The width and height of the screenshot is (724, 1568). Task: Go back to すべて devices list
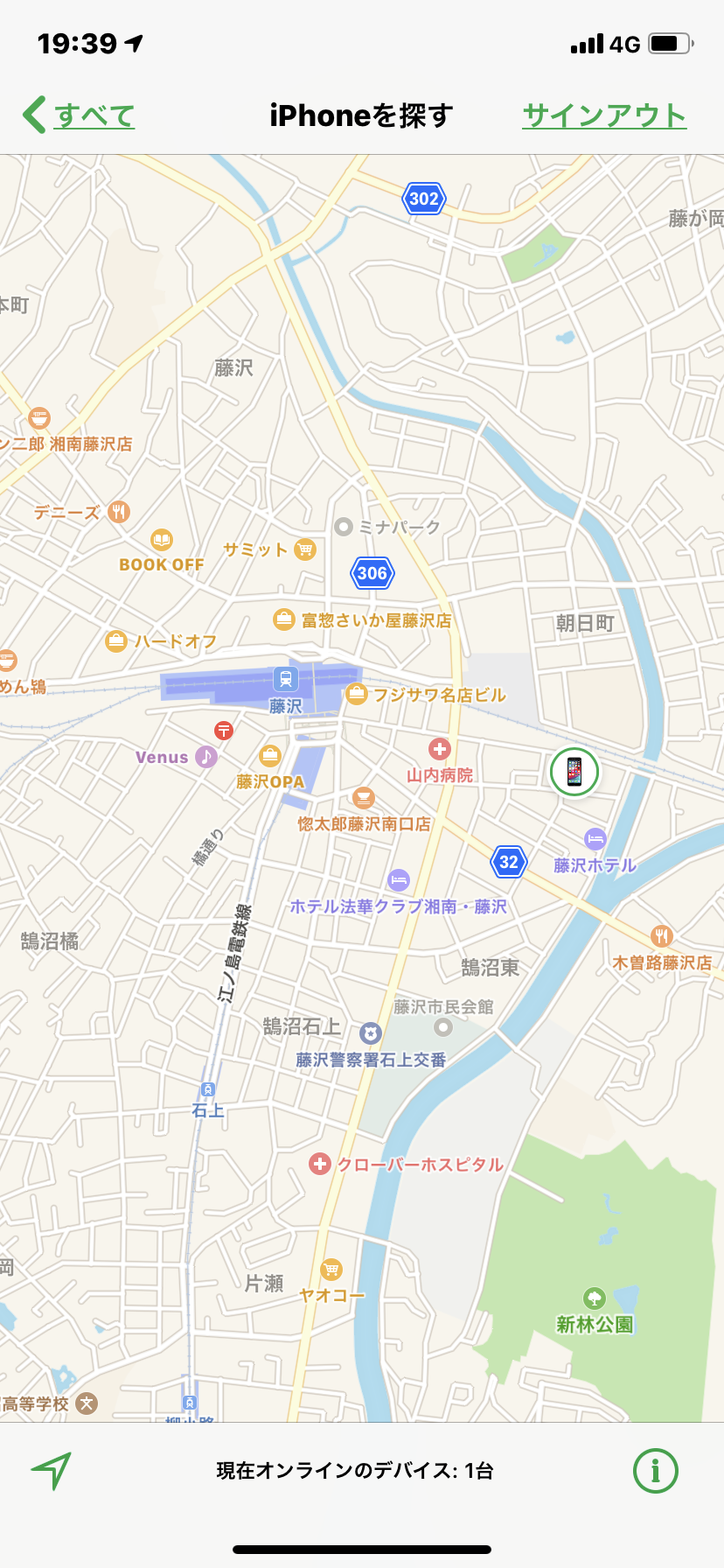79,115
